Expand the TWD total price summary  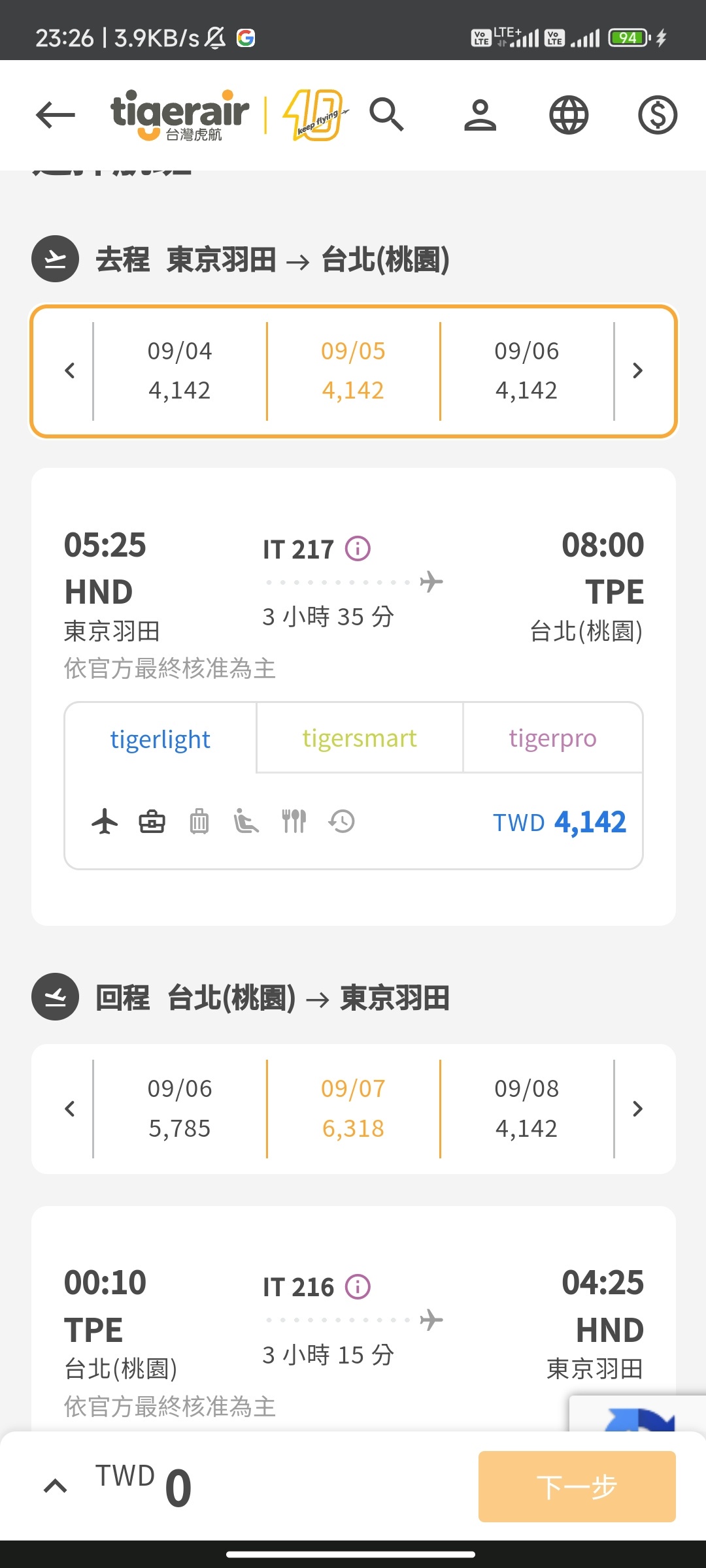click(x=55, y=1486)
